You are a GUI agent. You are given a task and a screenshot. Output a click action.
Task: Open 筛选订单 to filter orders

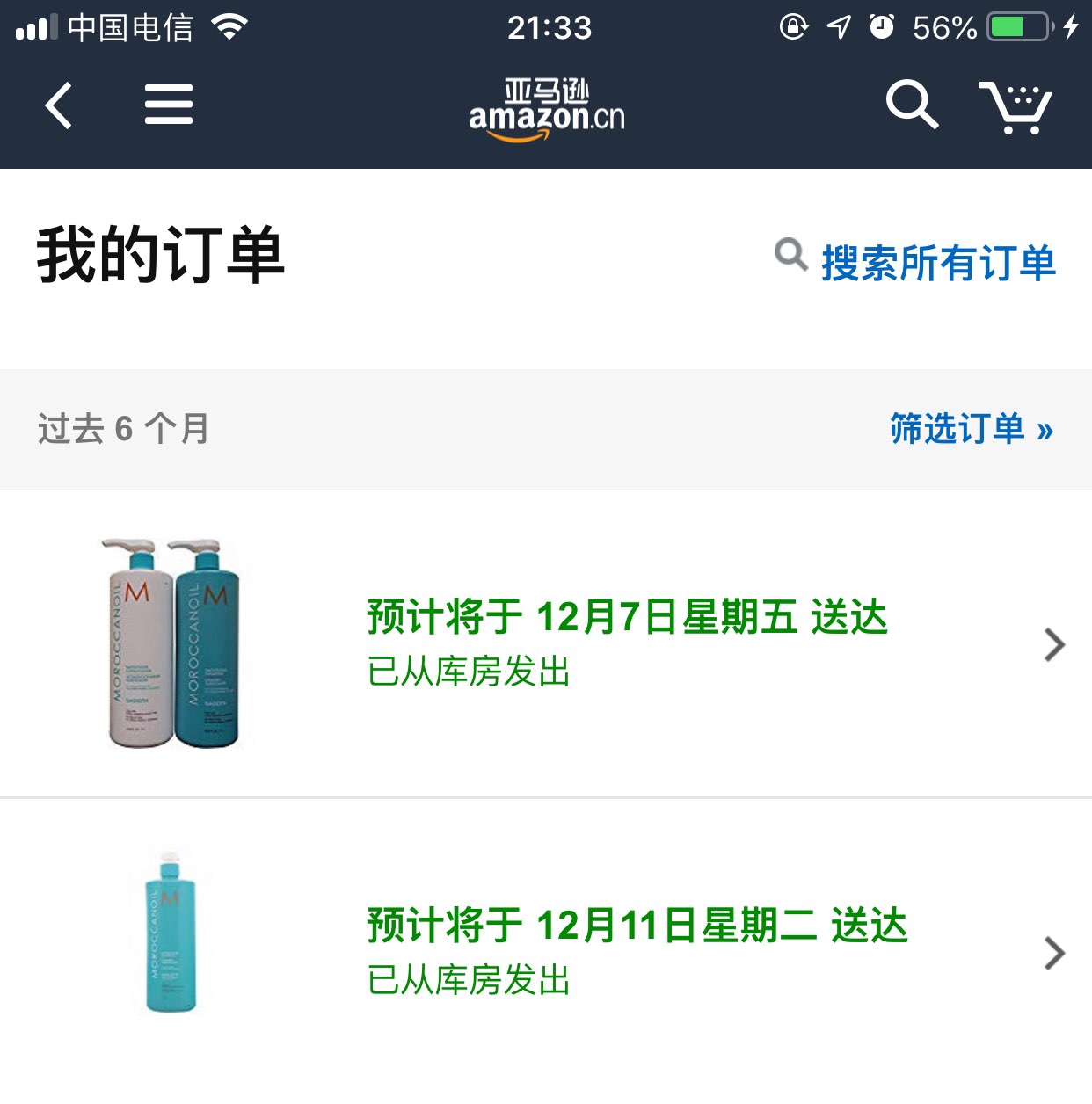[971, 429]
